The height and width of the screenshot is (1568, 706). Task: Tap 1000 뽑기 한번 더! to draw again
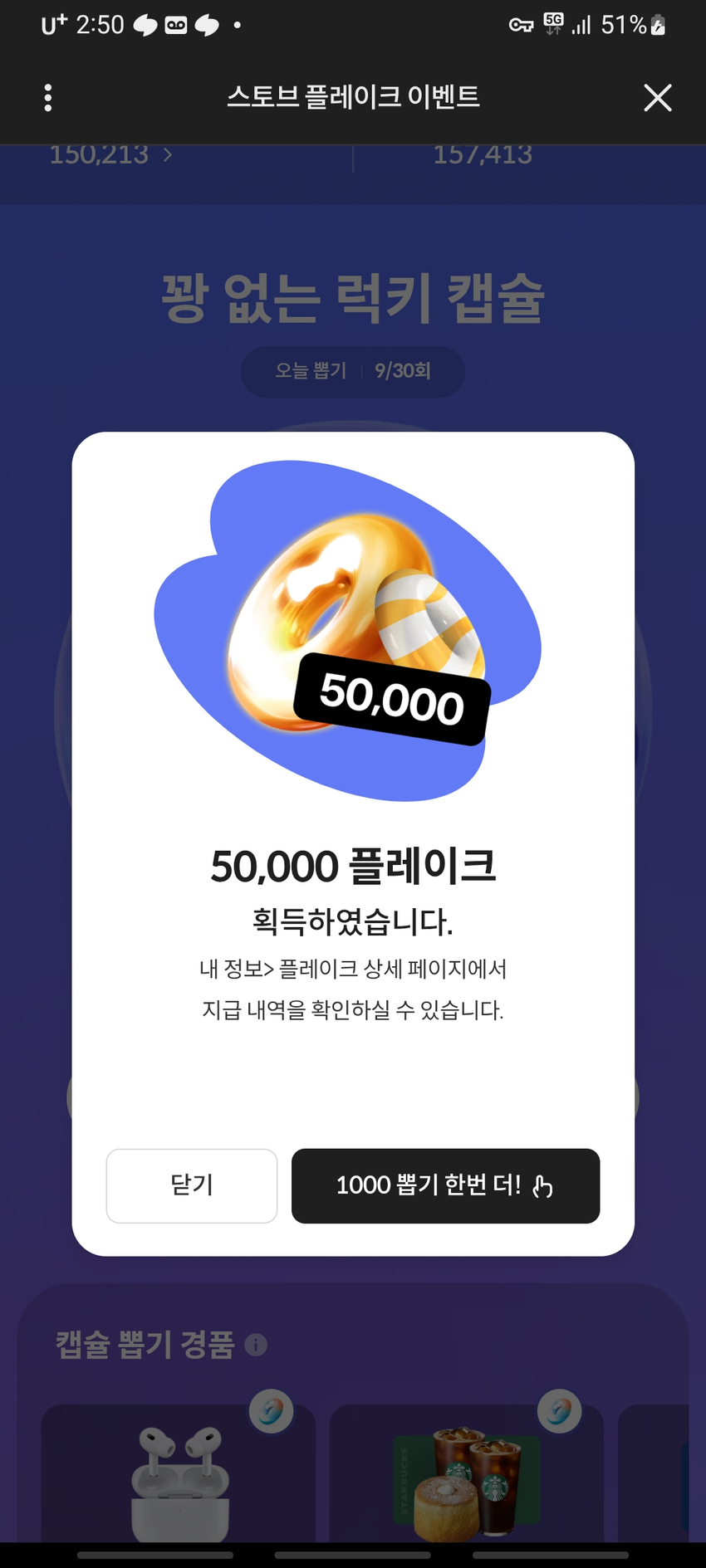tap(445, 1185)
